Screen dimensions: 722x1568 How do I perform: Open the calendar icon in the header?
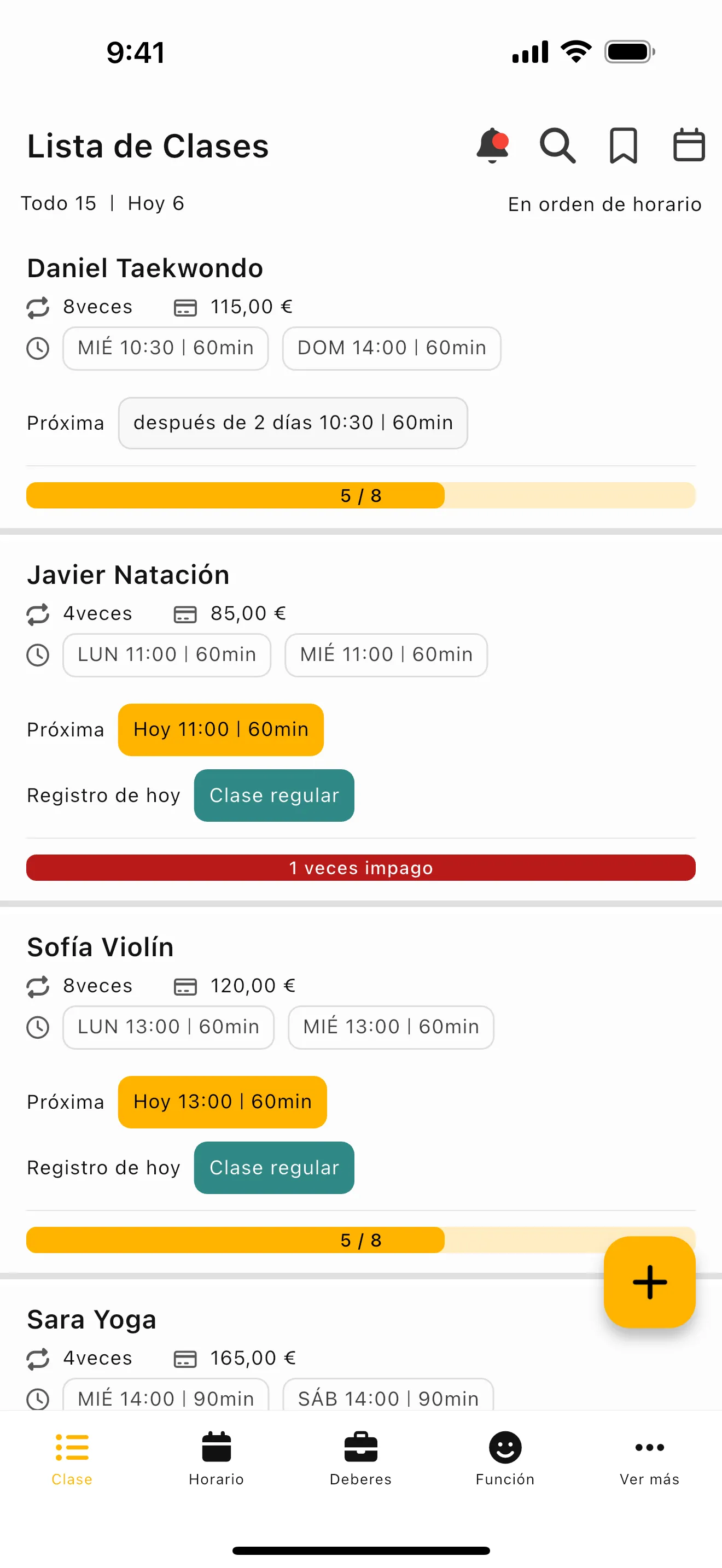click(x=689, y=145)
